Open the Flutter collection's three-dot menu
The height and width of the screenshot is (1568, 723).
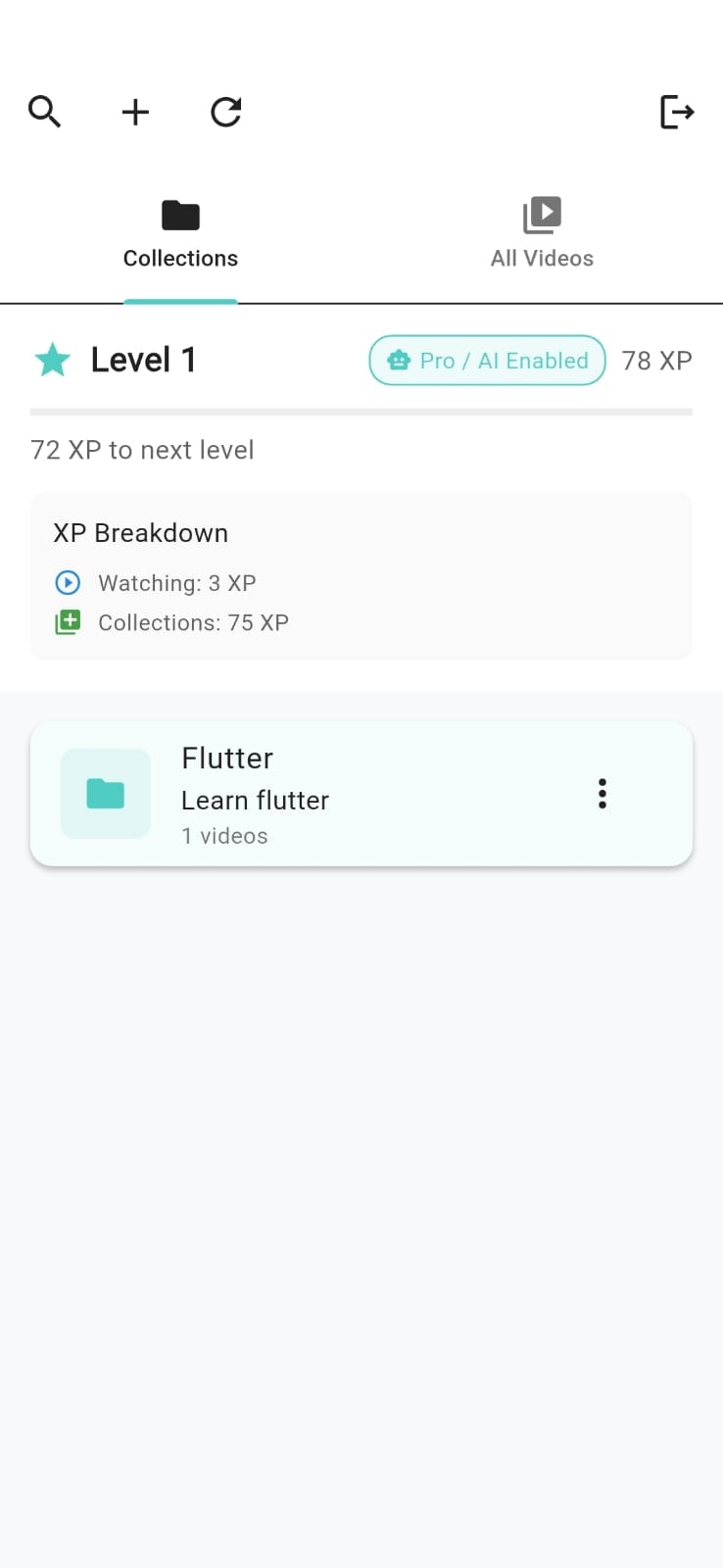(602, 794)
